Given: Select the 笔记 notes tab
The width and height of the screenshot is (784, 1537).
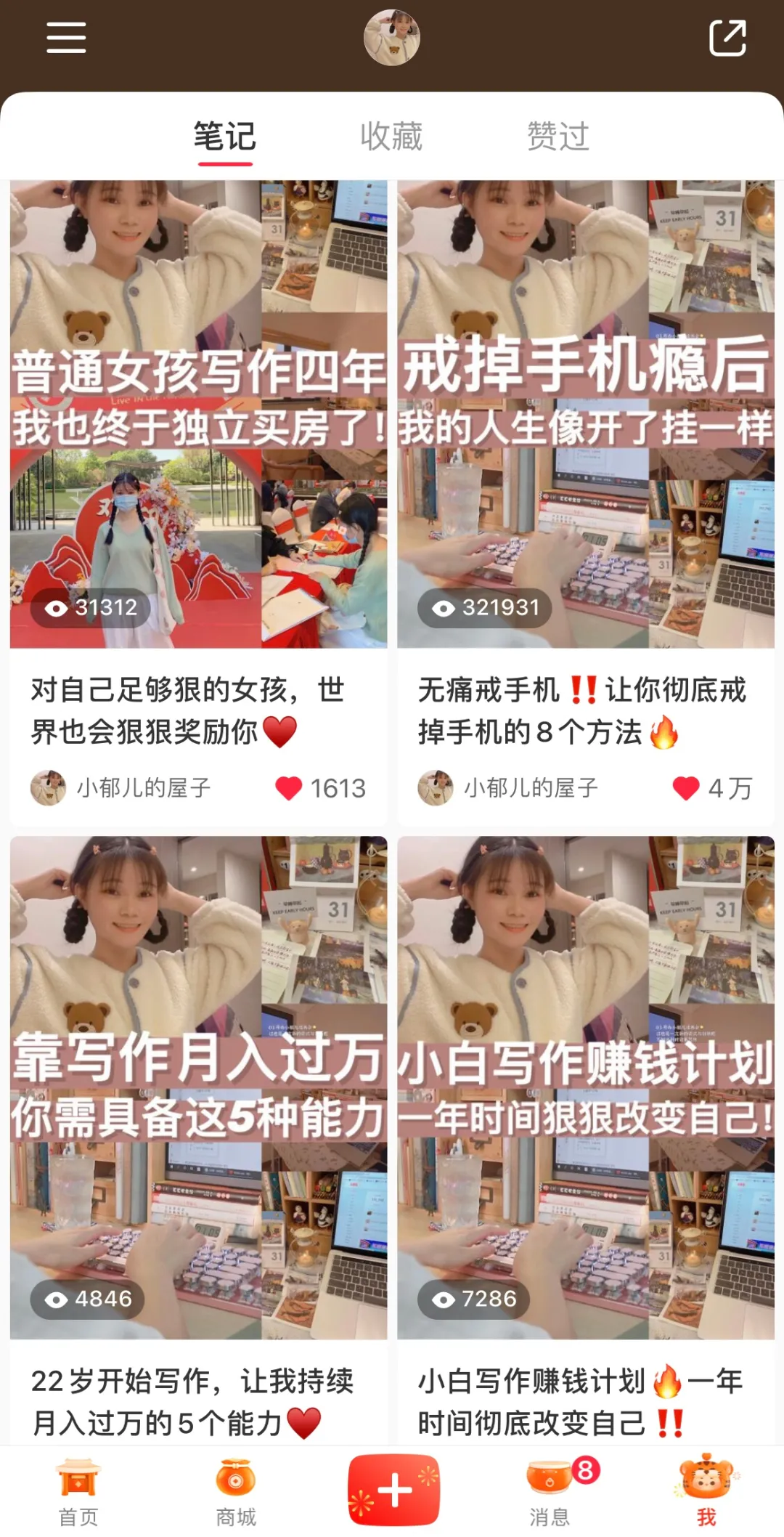Looking at the screenshot, I should (x=224, y=138).
